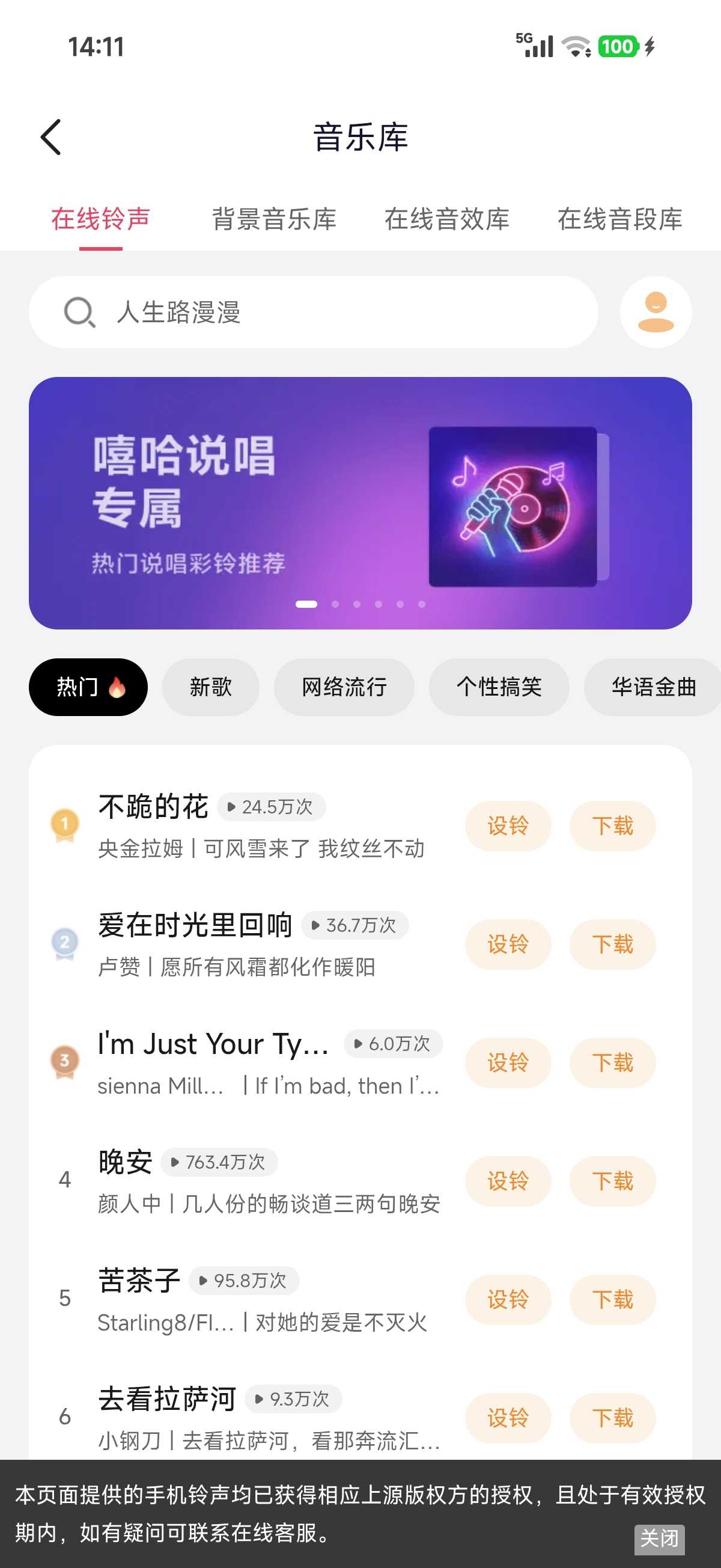Viewport: 721px width, 1568px height.
Task: Select the 网络流行 category chip
Action: tap(344, 687)
